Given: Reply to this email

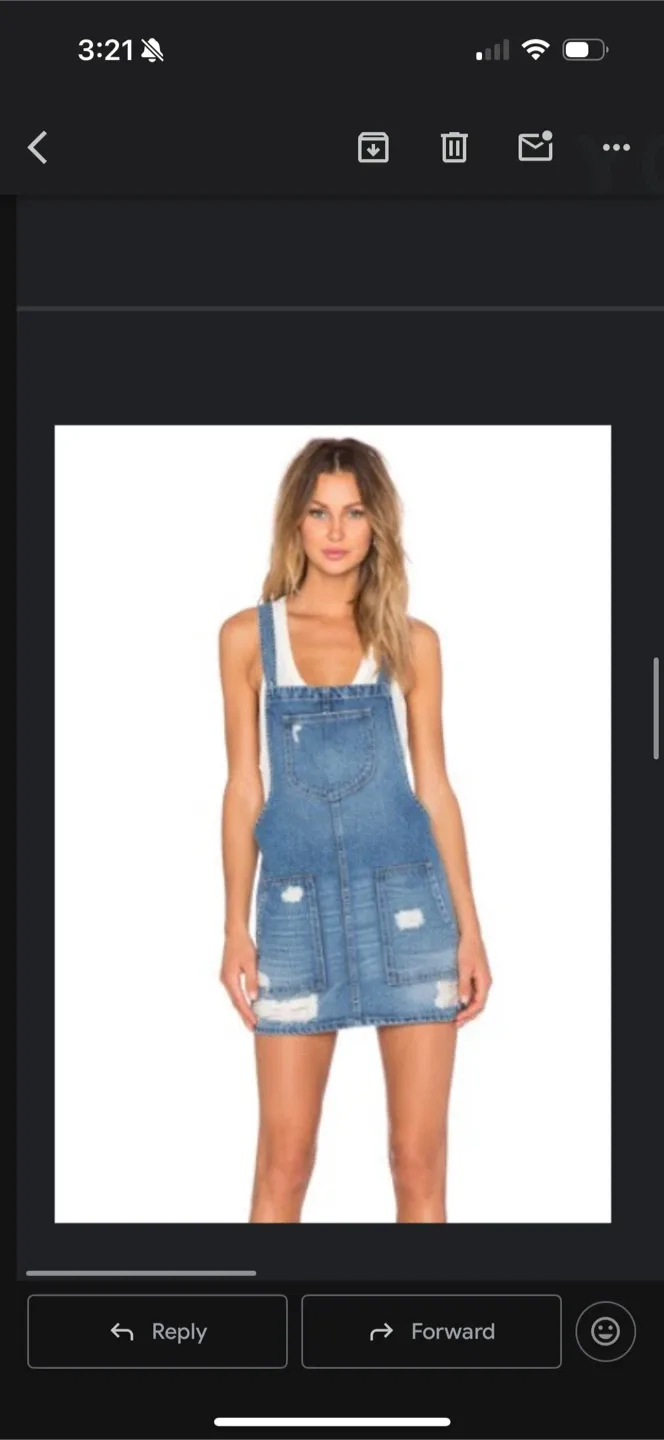Looking at the screenshot, I should pos(157,1331).
